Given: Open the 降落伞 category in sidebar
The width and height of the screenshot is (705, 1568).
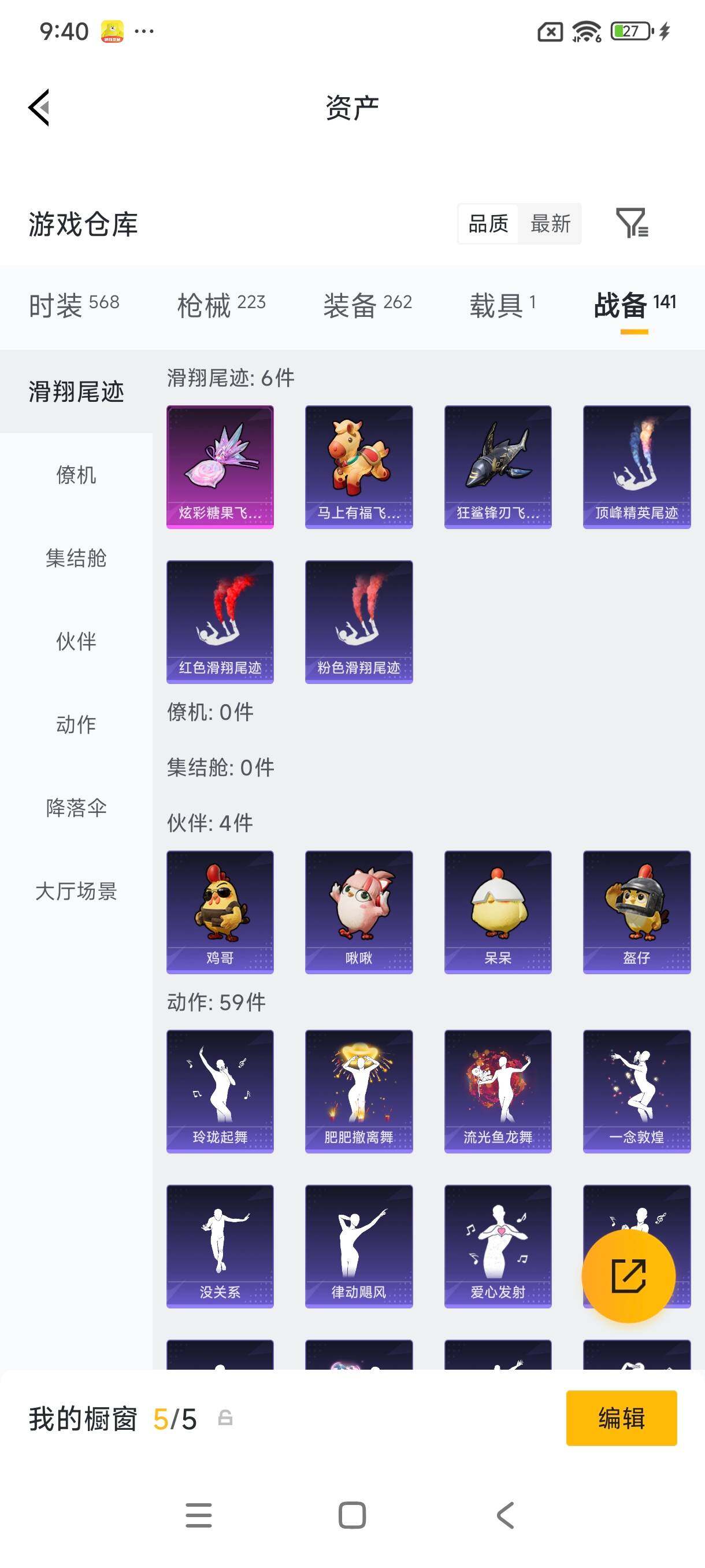Looking at the screenshot, I should point(77,808).
